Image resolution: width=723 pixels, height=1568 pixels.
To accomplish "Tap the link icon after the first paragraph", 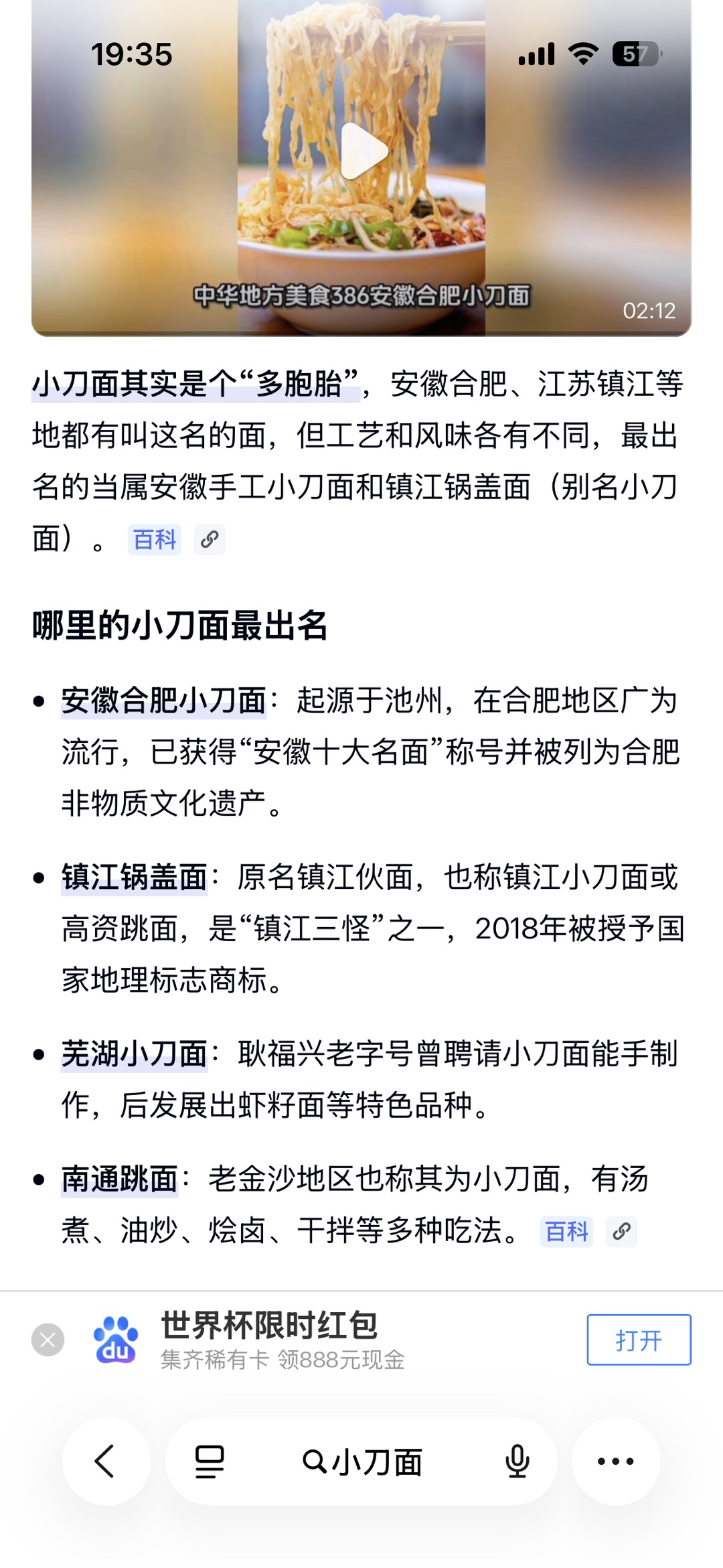I will (210, 540).
